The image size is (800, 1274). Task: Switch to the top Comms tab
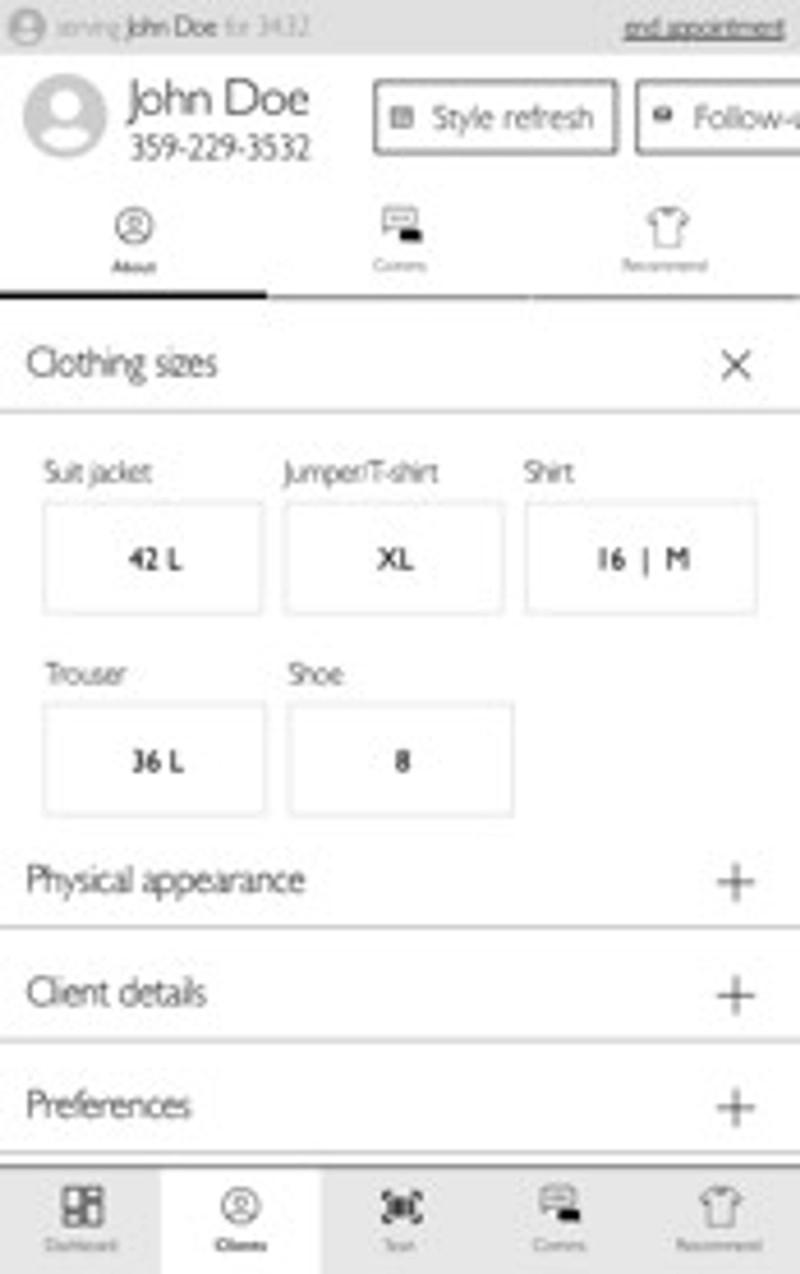click(400, 240)
